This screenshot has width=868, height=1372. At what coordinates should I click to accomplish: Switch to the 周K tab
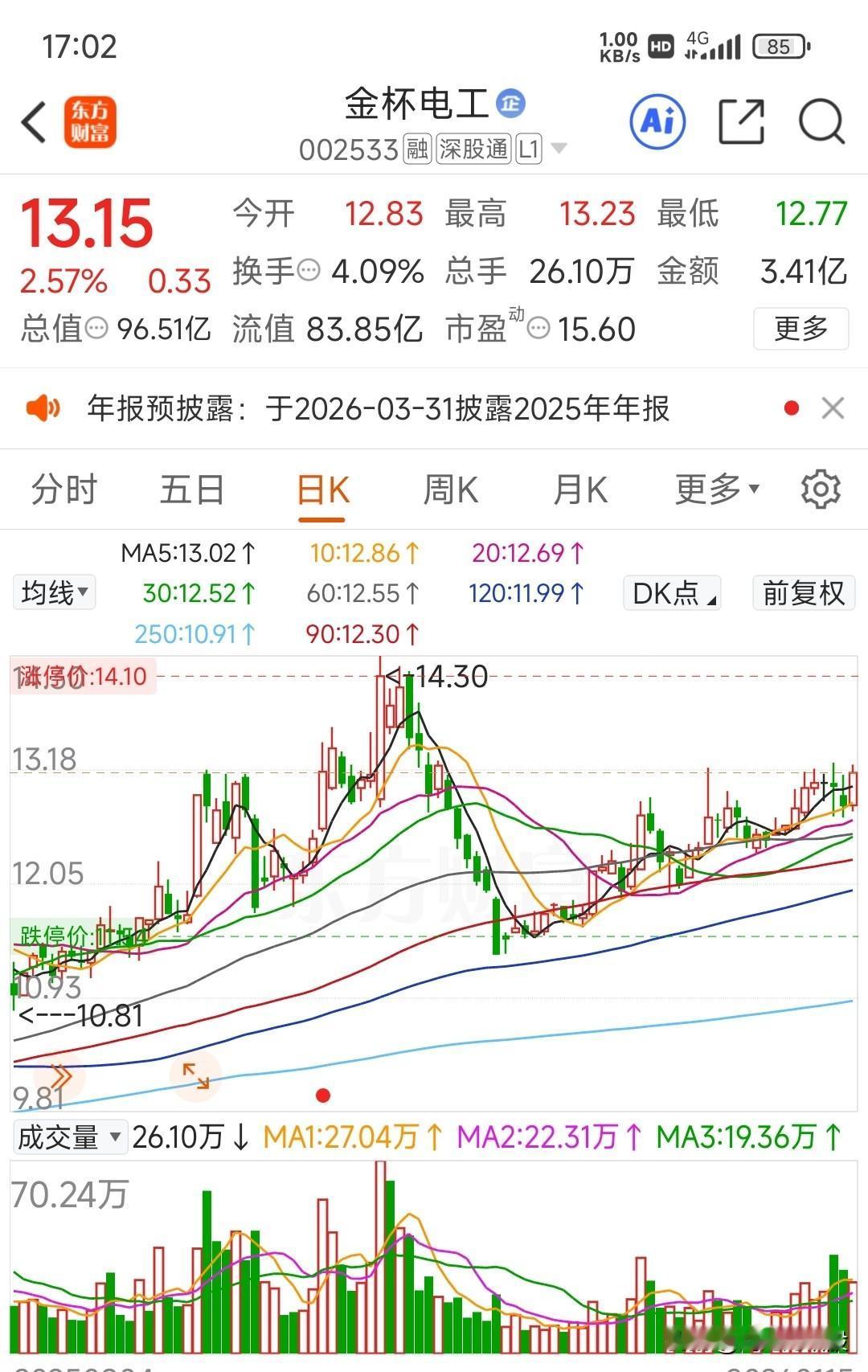point(451,489)
